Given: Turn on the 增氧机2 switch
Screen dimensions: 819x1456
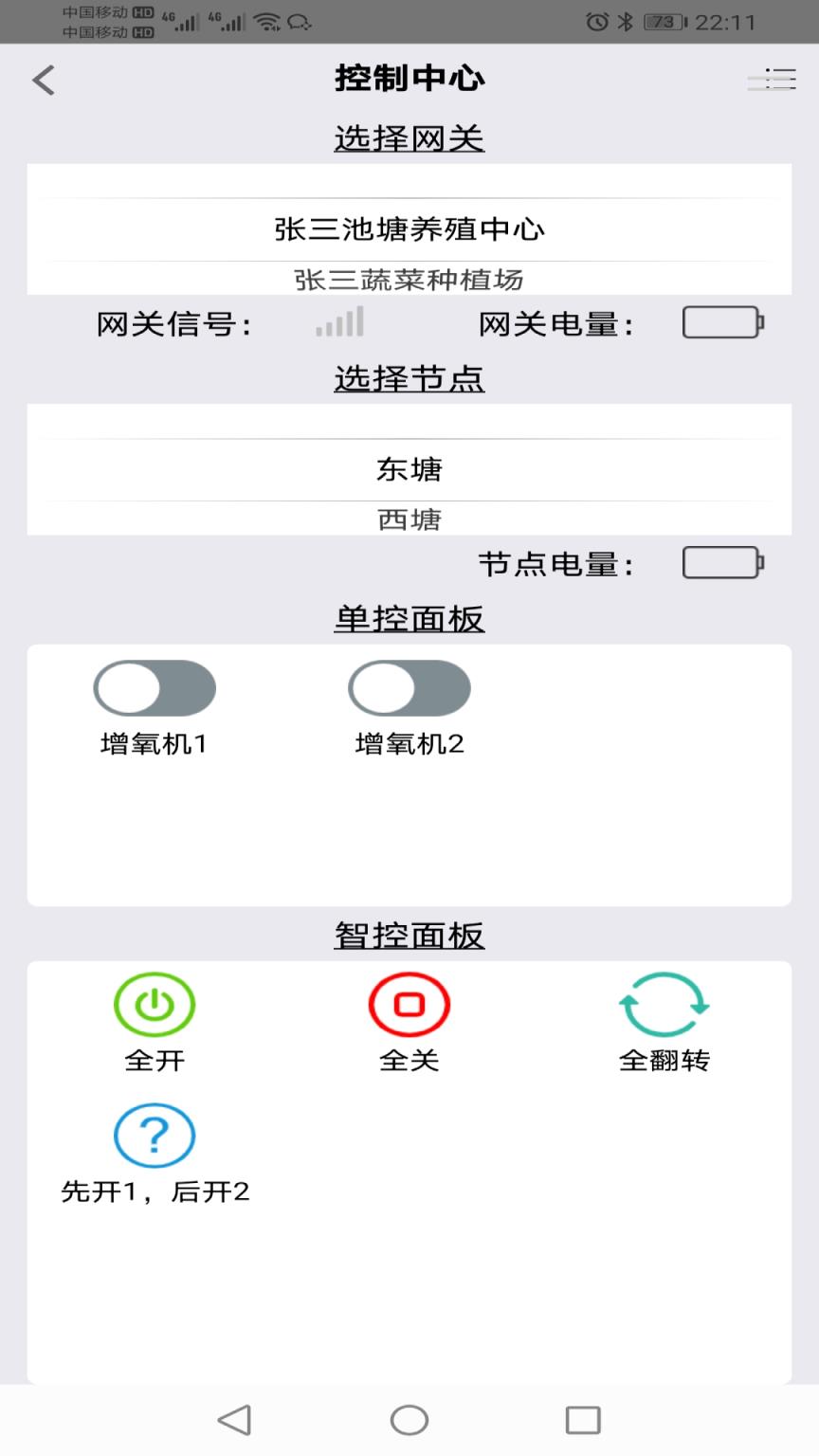Looking at the screenshot, I should pos(409,687).
